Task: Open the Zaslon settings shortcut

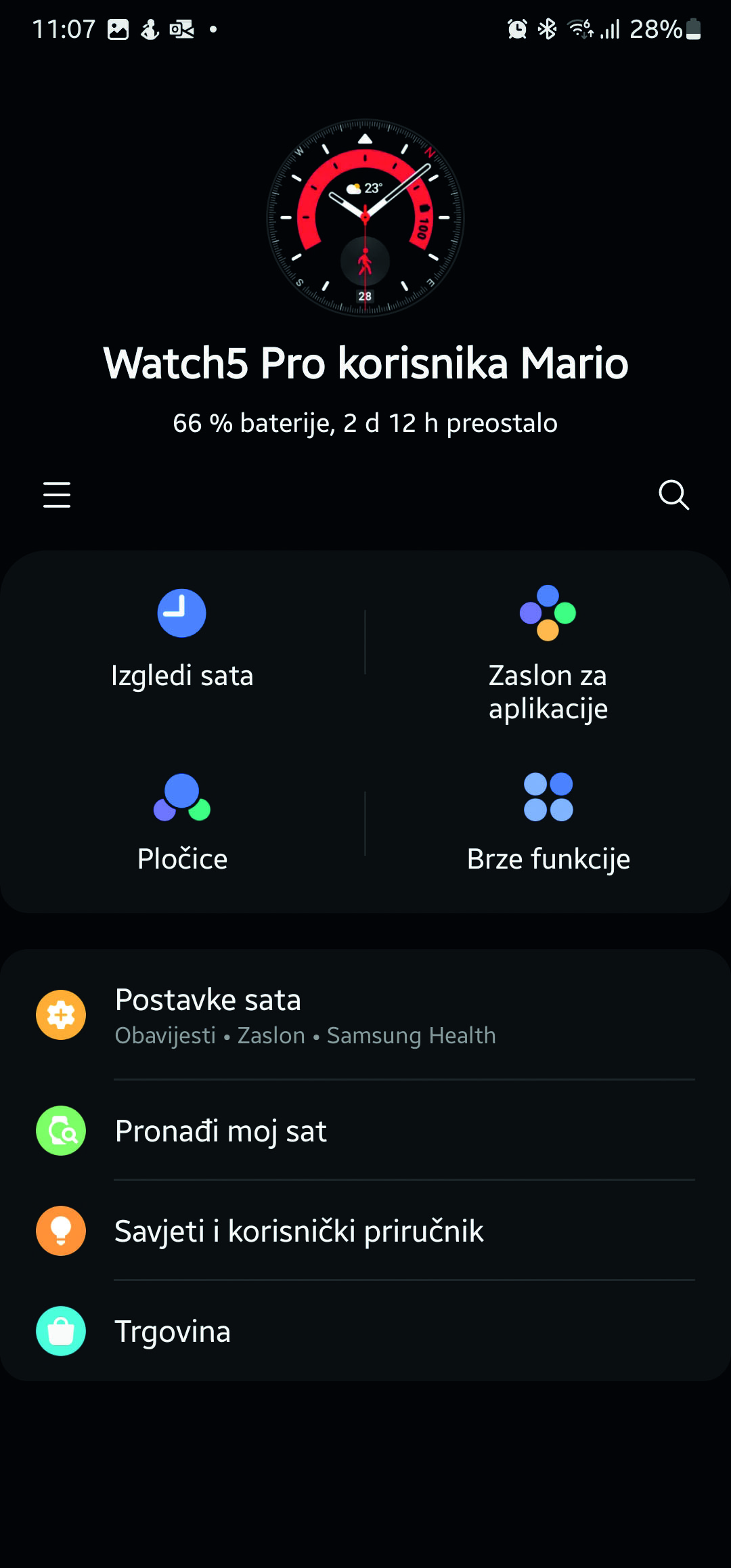Action: click(x=270, y=1035)
